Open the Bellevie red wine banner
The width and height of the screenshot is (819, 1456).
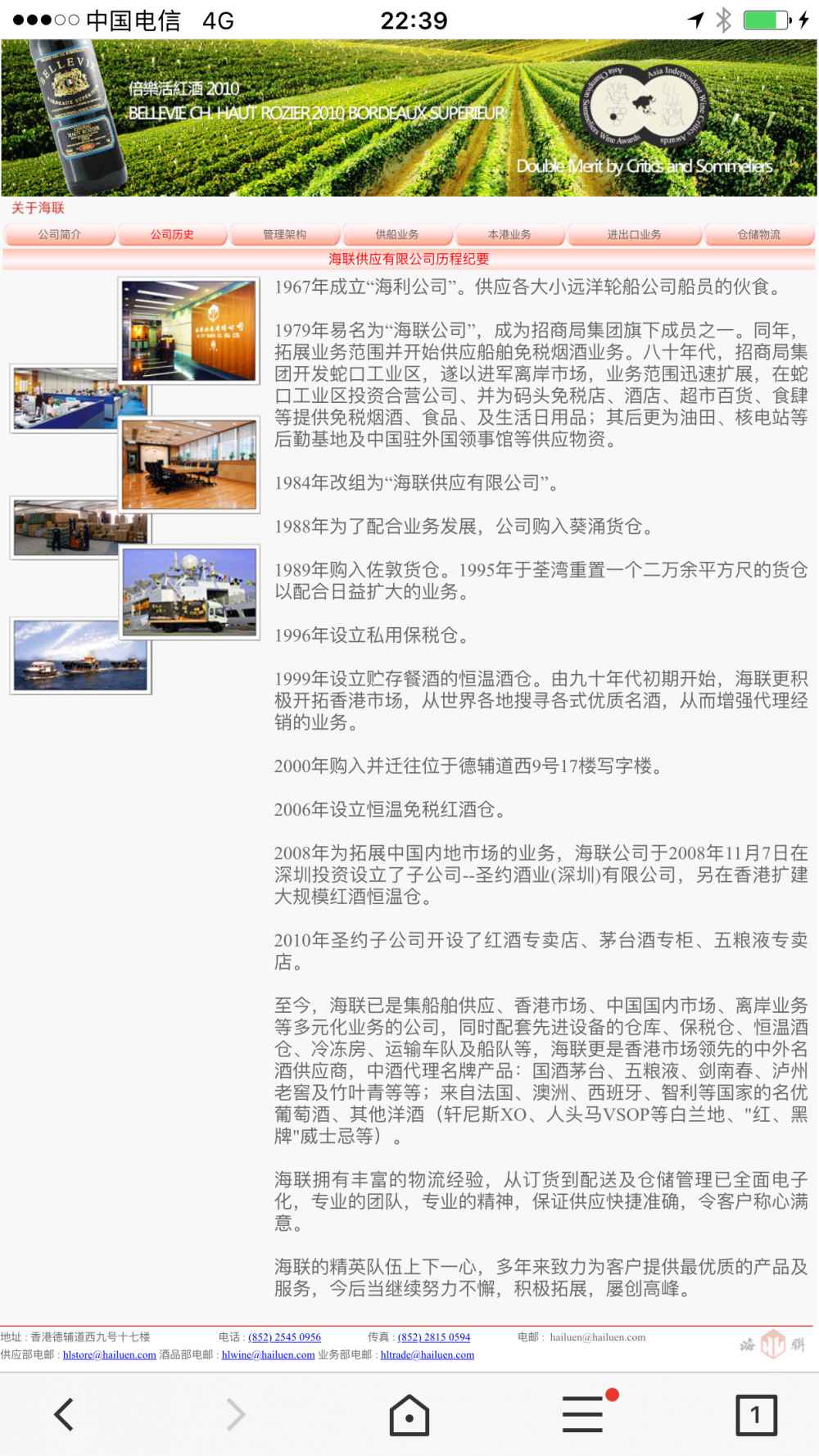click(408, 117)
